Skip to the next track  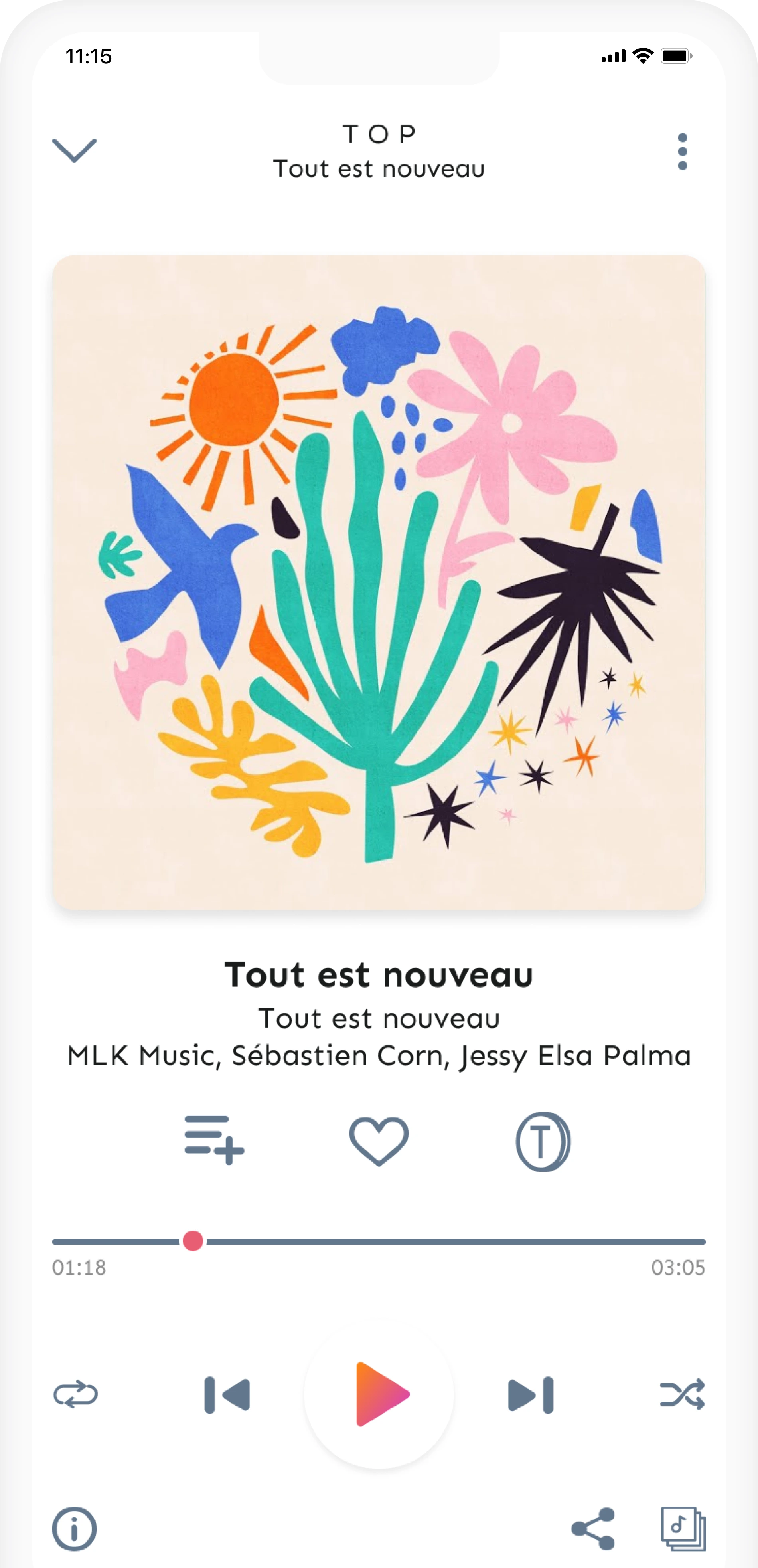click(531, 1394)
